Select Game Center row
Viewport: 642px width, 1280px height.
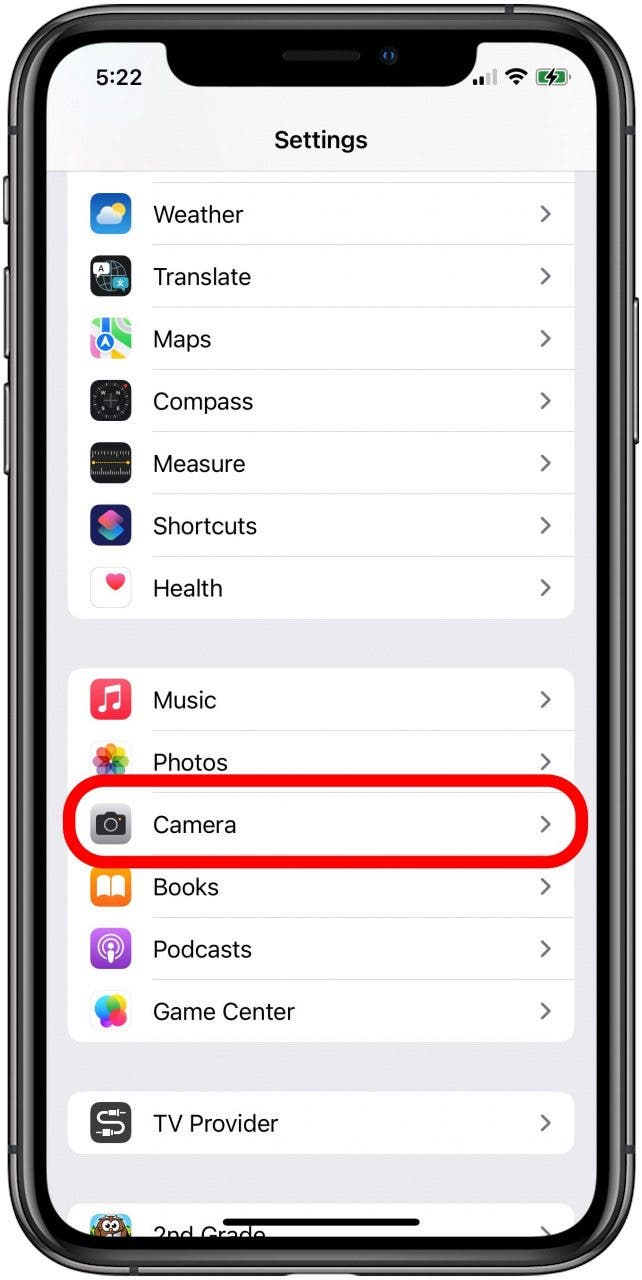tap(320, 1011)
